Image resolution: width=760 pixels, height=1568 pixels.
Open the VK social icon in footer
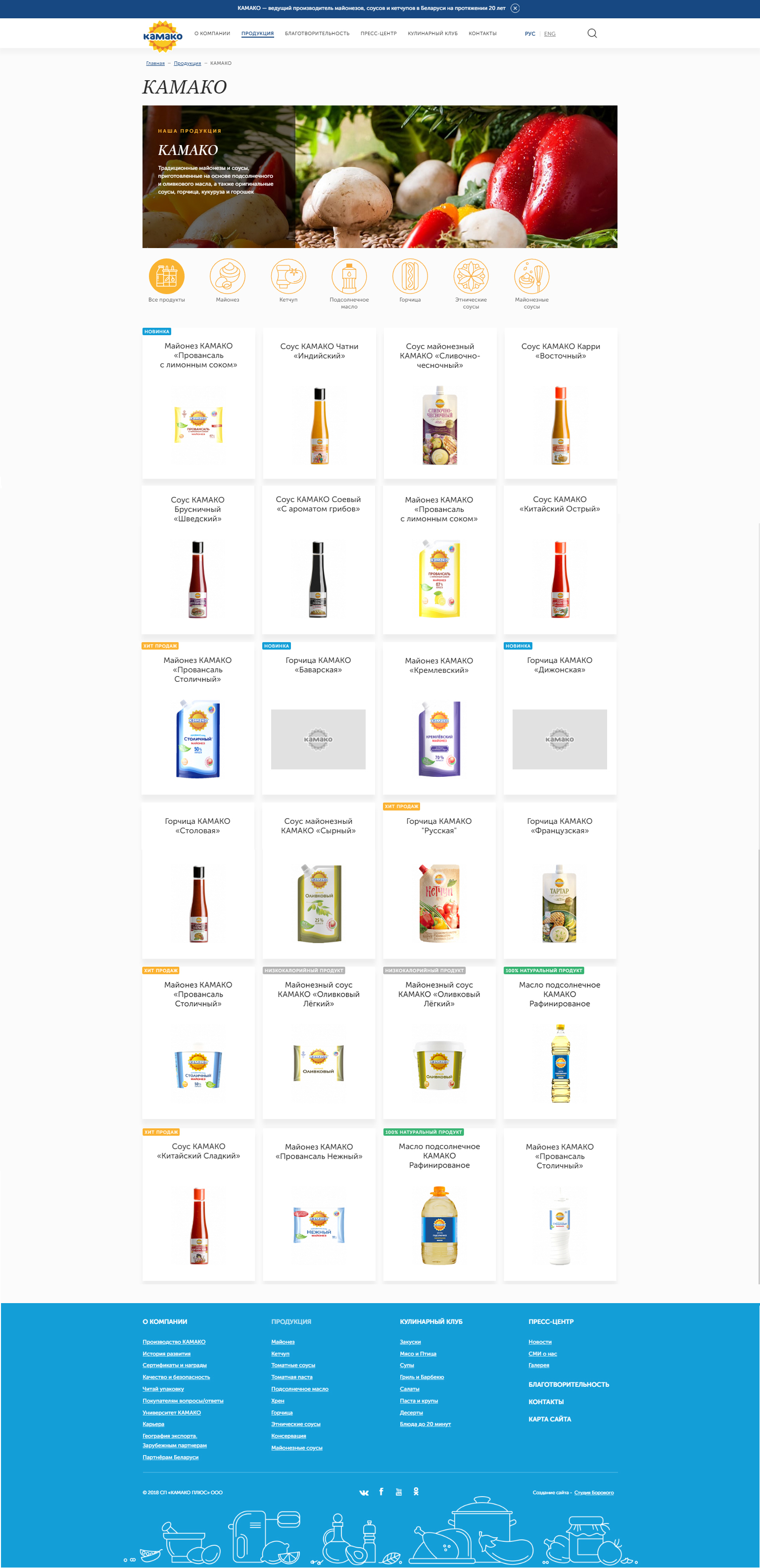click(x=364, y=1492)
